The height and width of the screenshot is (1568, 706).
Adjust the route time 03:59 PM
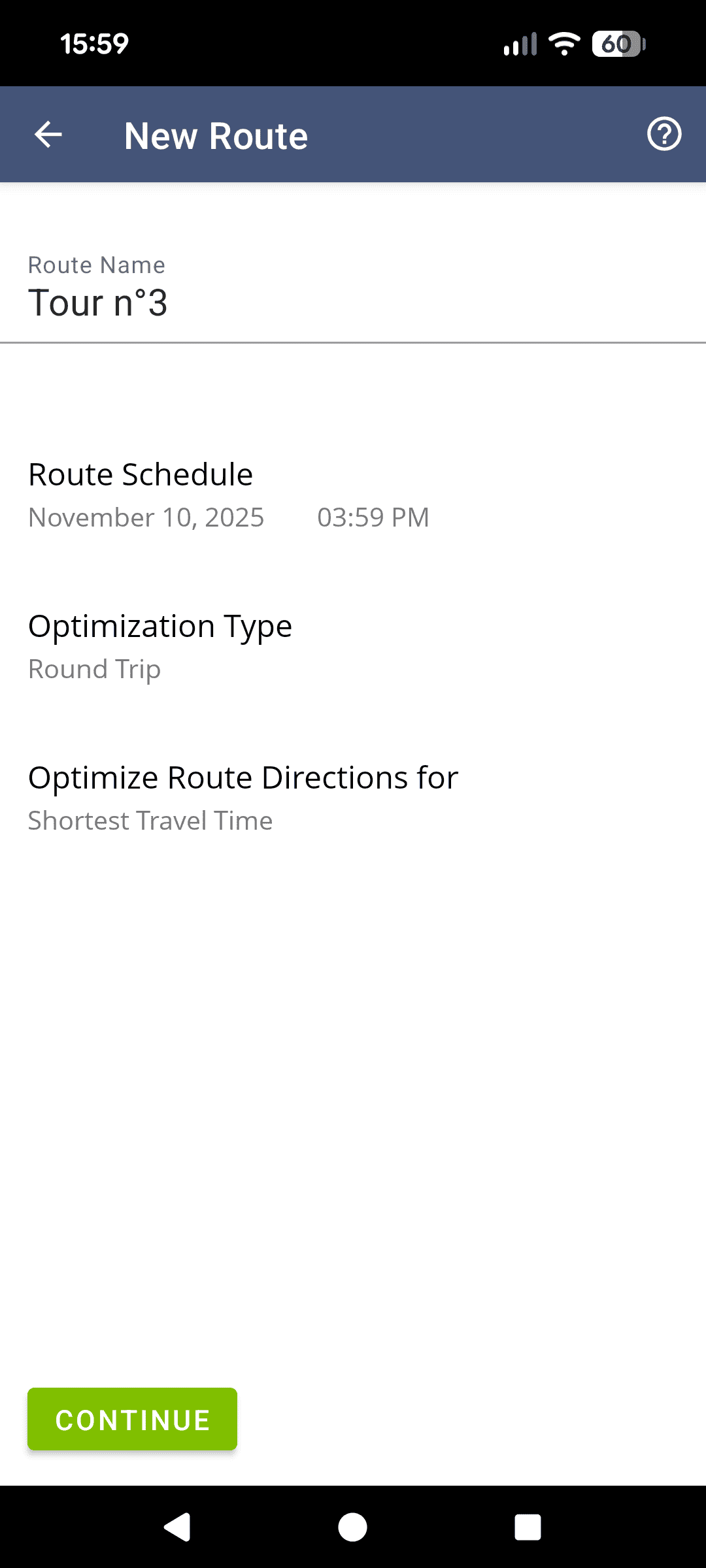[373, 517]
